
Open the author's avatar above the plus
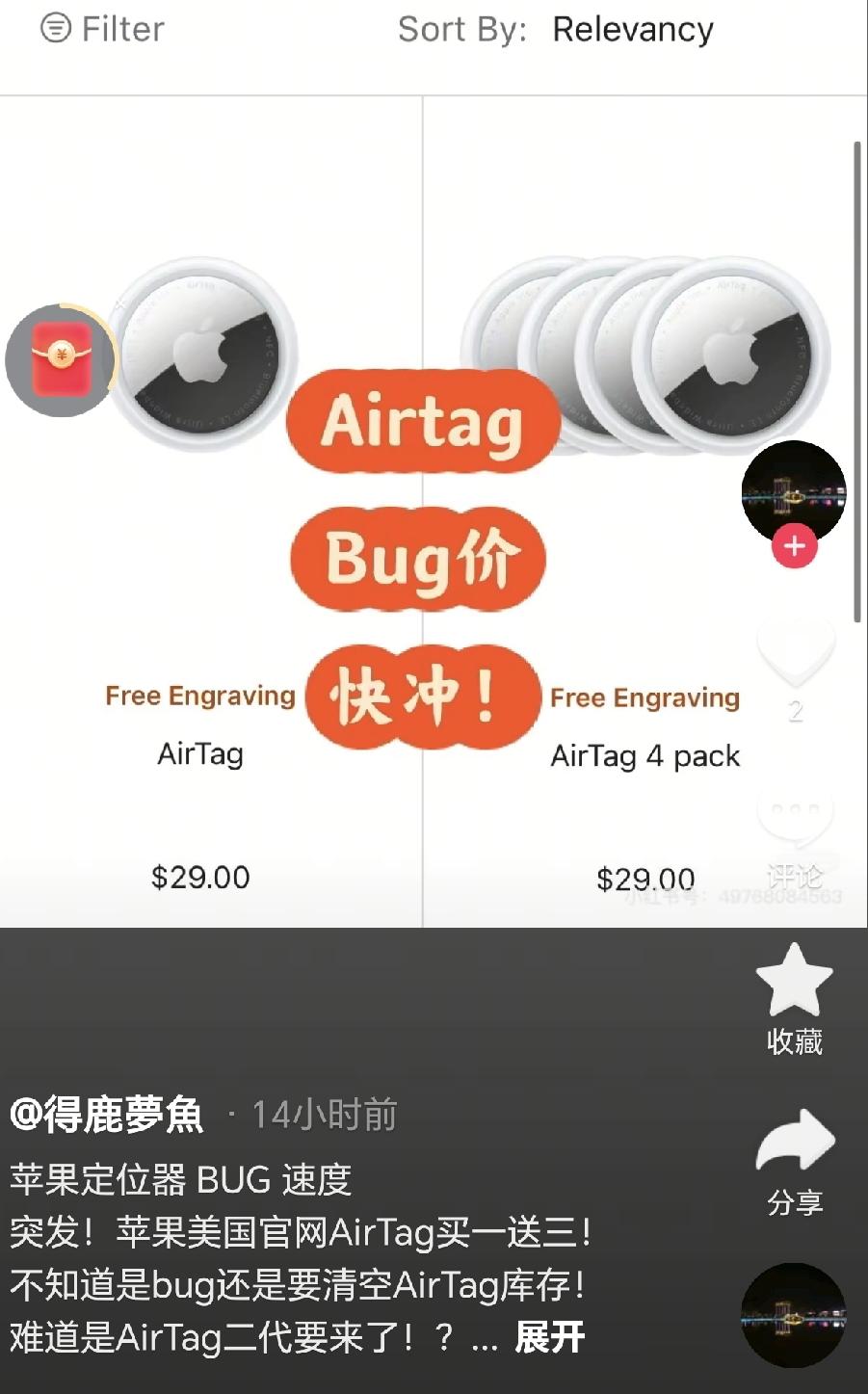pyautogui.click(x=794, y=489)
